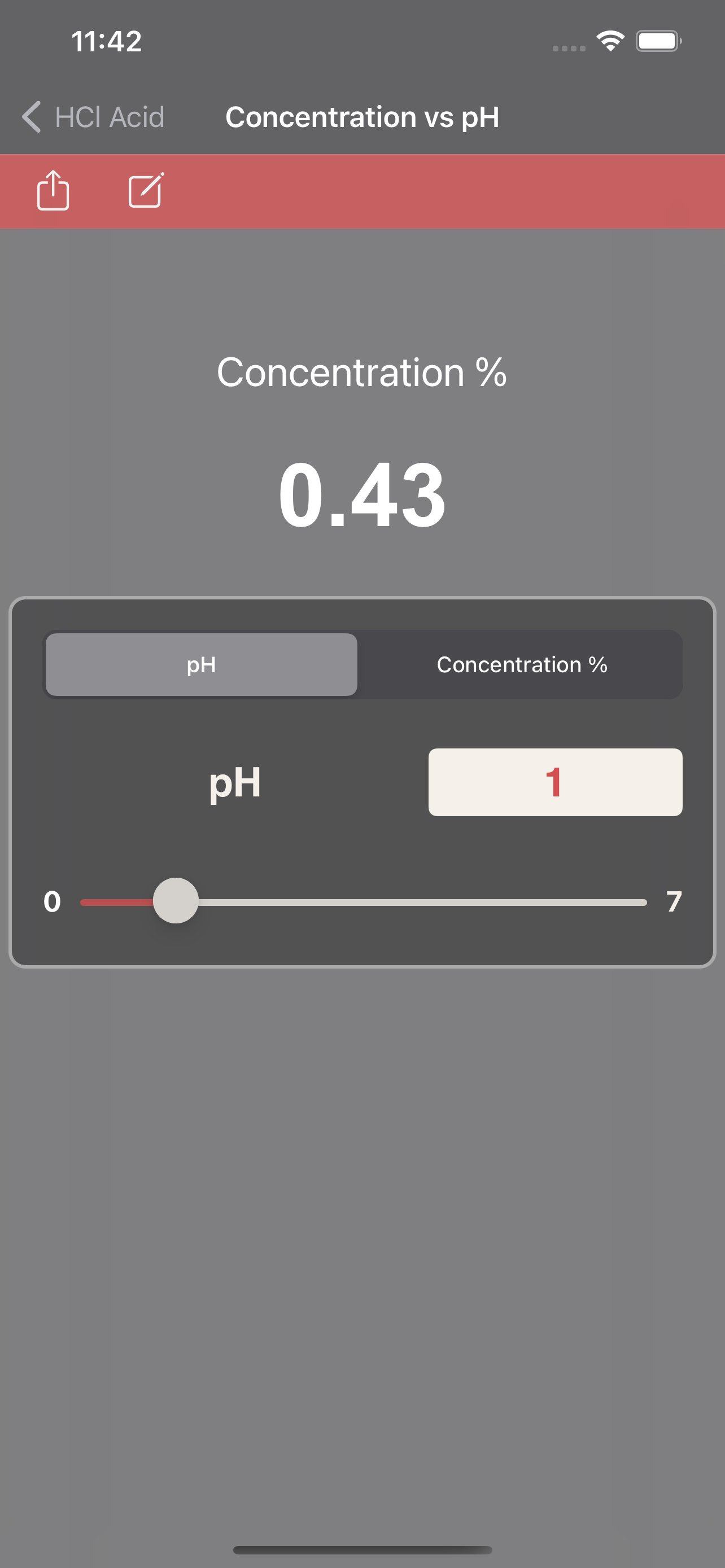Edit the pH value field
Image resolution: width=725 pixels, height=1568 pixels.
554,782
